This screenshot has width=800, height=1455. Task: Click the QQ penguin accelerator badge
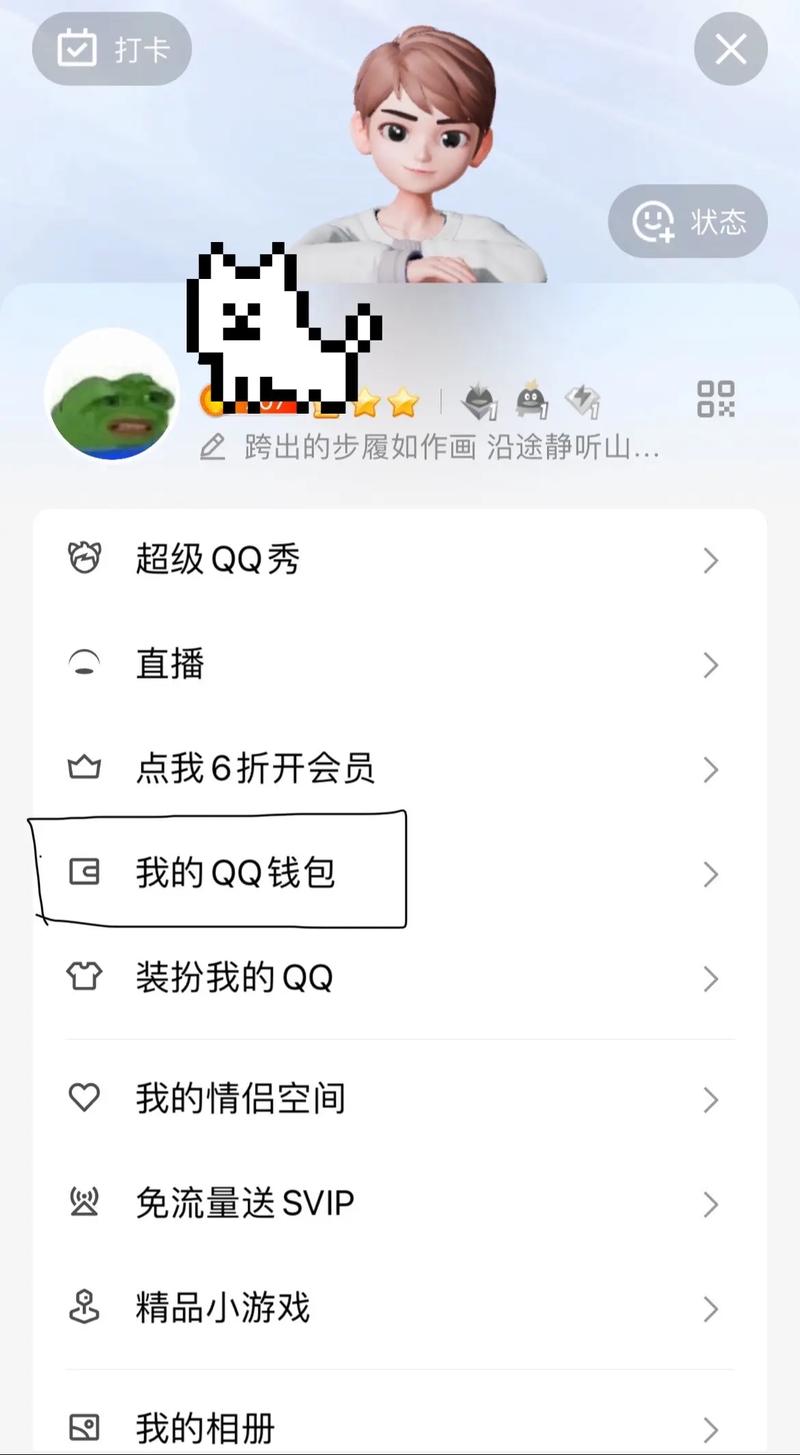[x=531, y=398]
